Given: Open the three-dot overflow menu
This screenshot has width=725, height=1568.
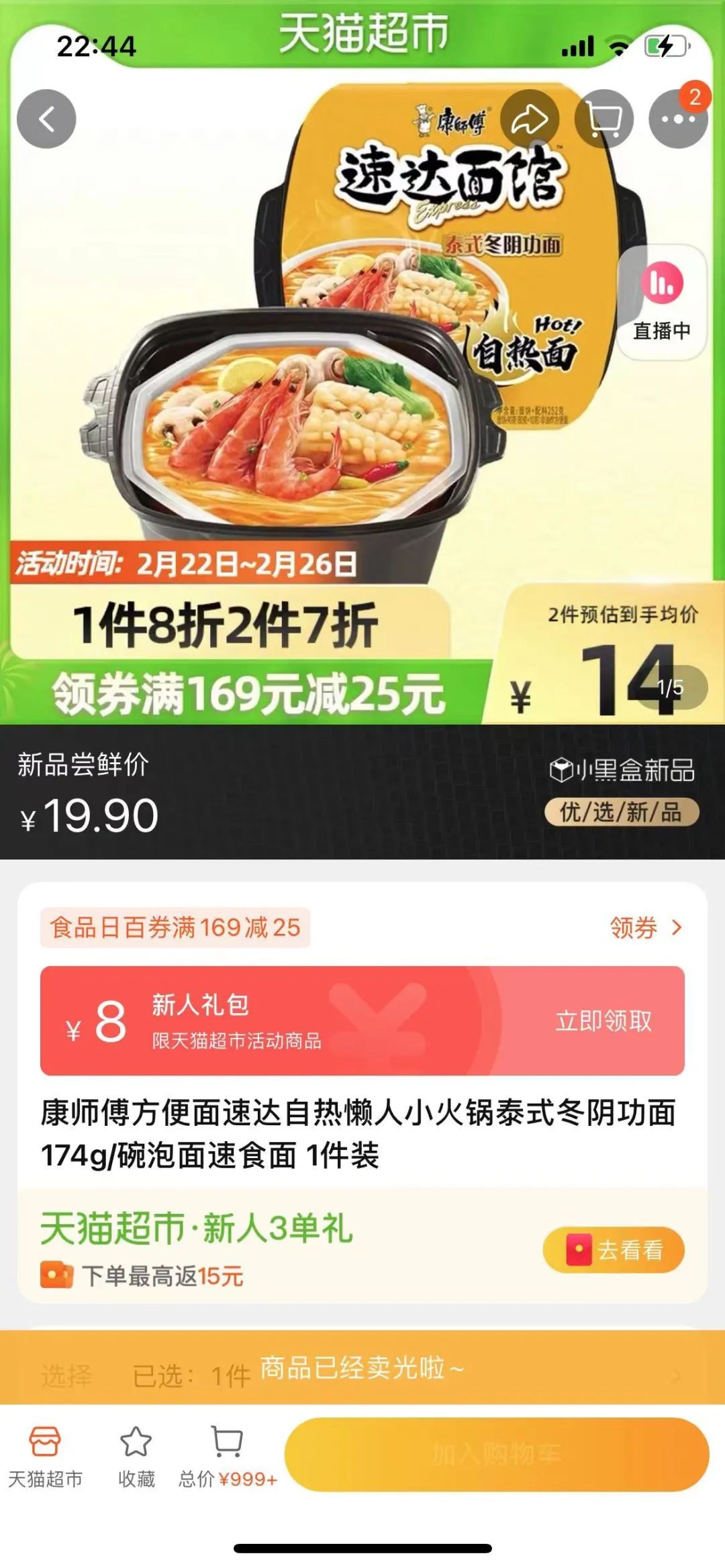Looking at the screenshot, I should tap(677, 119).
